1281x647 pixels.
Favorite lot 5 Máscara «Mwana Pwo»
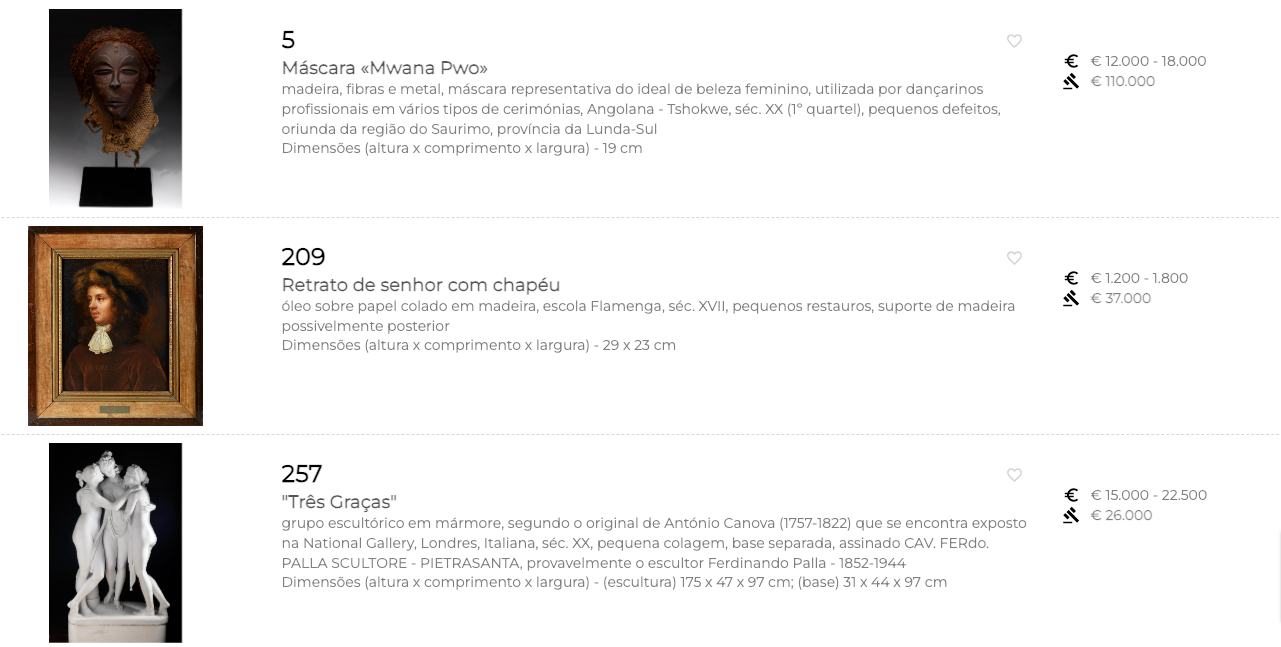pyautogui.click(x=1014, y=41)
